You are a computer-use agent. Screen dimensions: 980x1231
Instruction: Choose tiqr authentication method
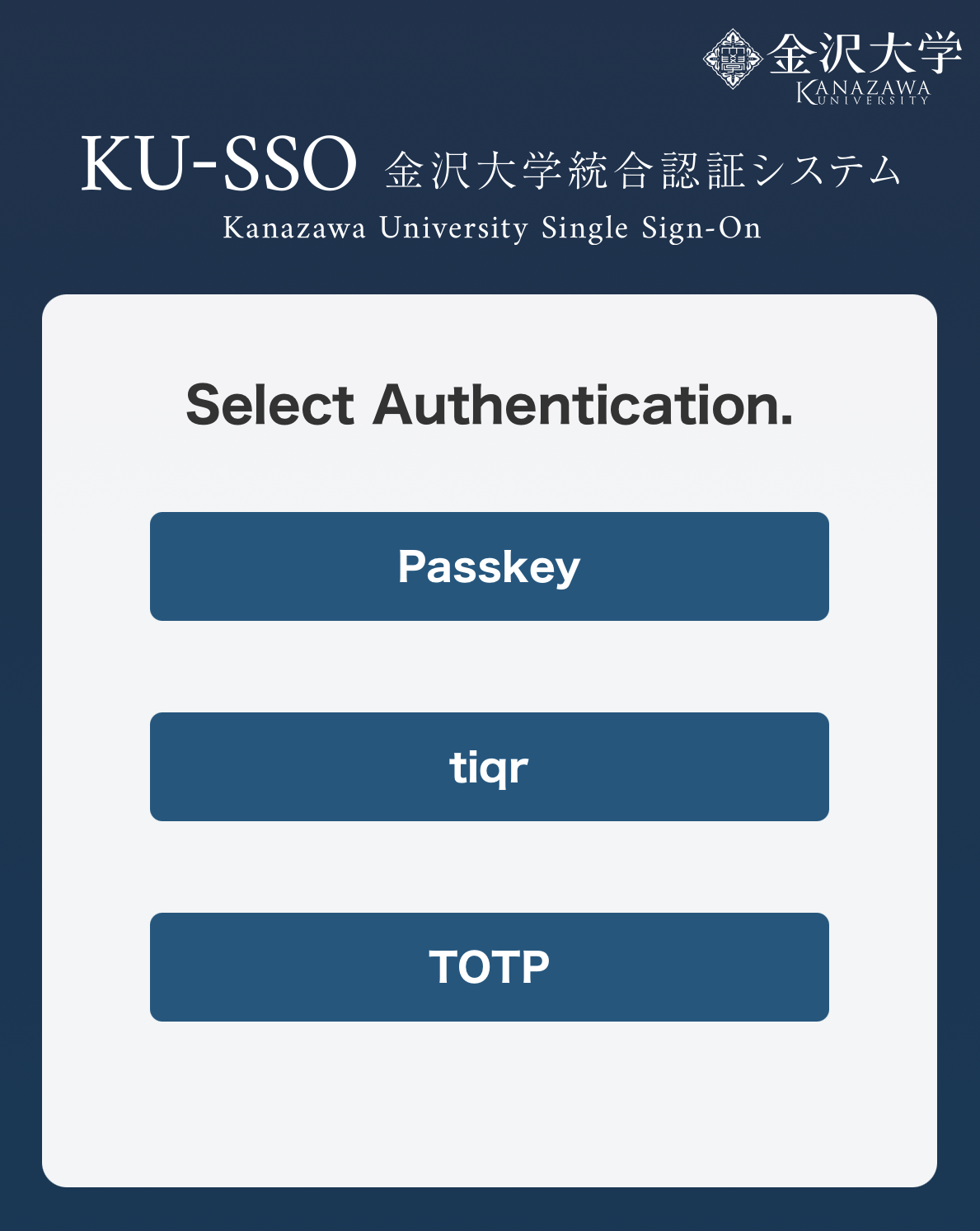489,767
